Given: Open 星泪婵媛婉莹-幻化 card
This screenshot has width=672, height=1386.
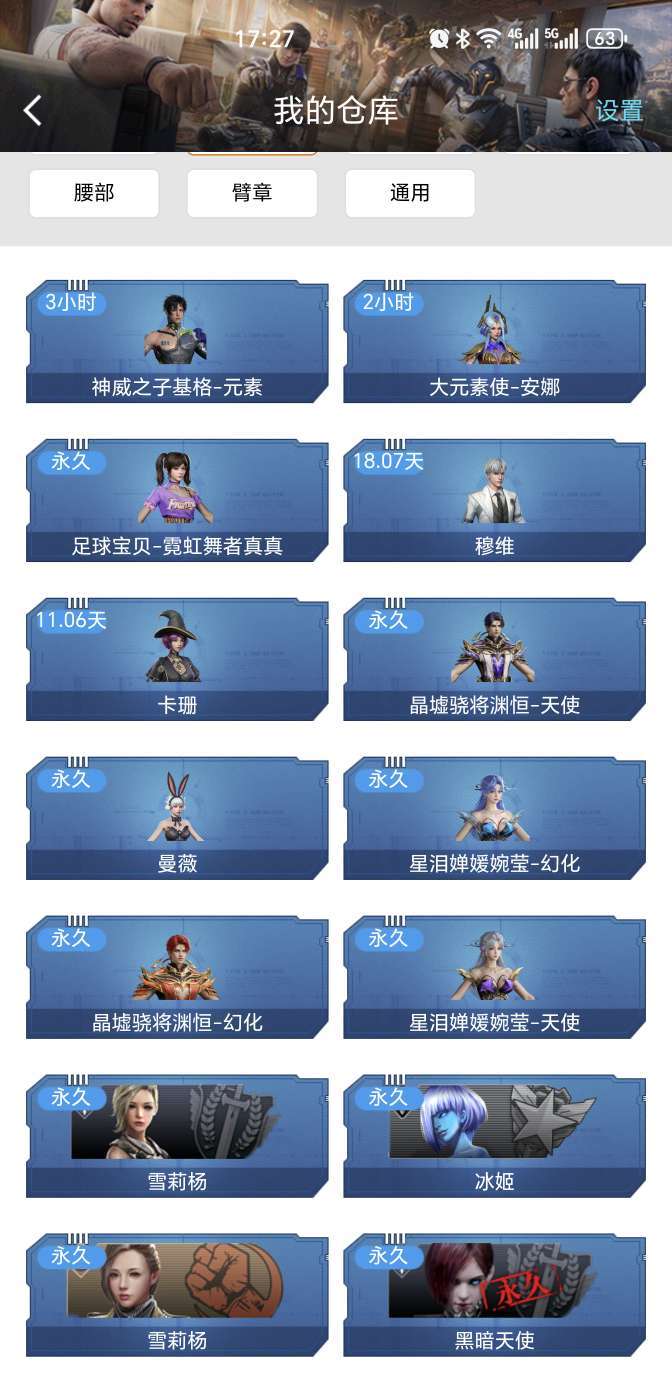Looking at the screenshot, I should tap(494, 818).
